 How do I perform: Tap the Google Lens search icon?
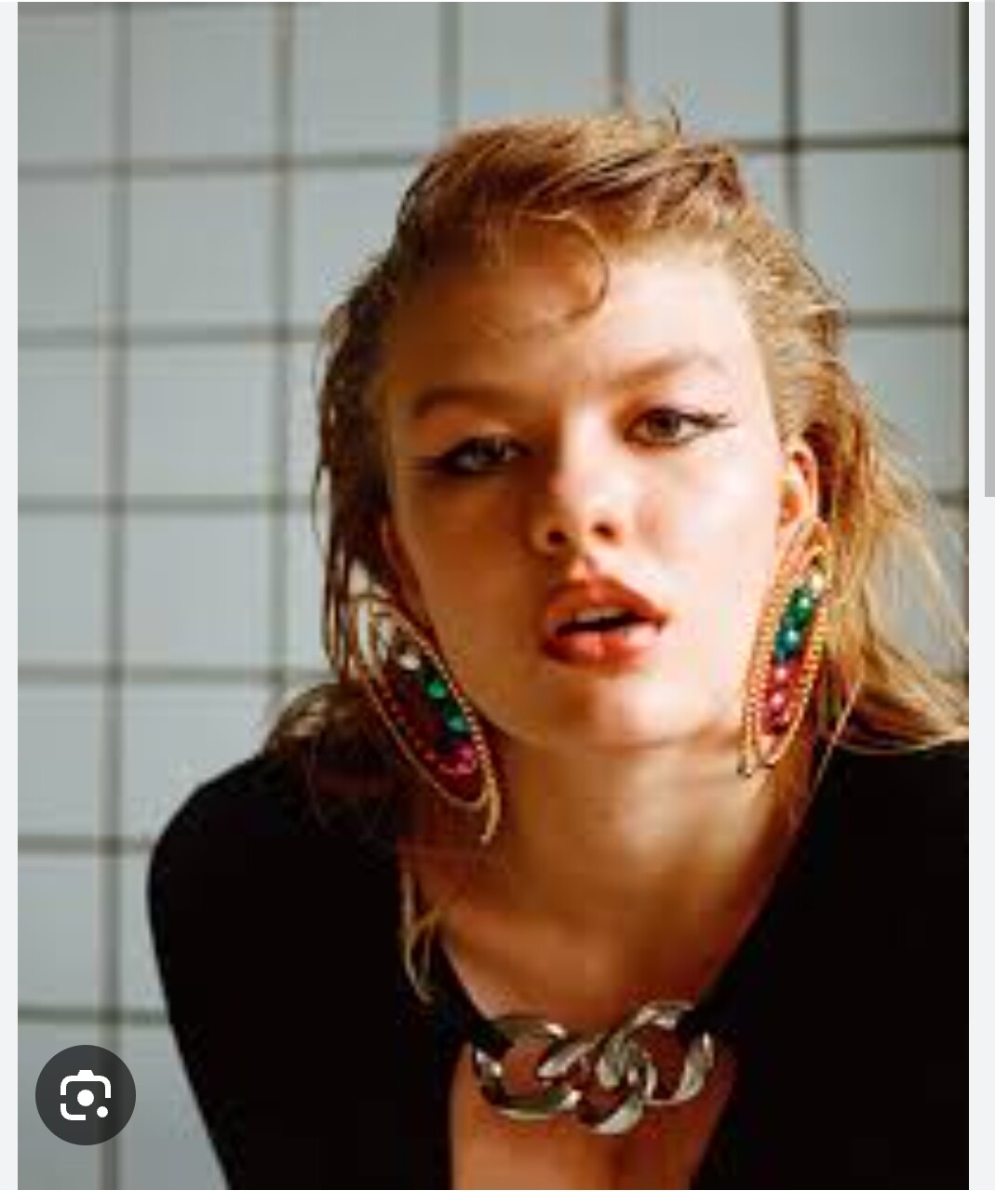(x=86, y=1094)
